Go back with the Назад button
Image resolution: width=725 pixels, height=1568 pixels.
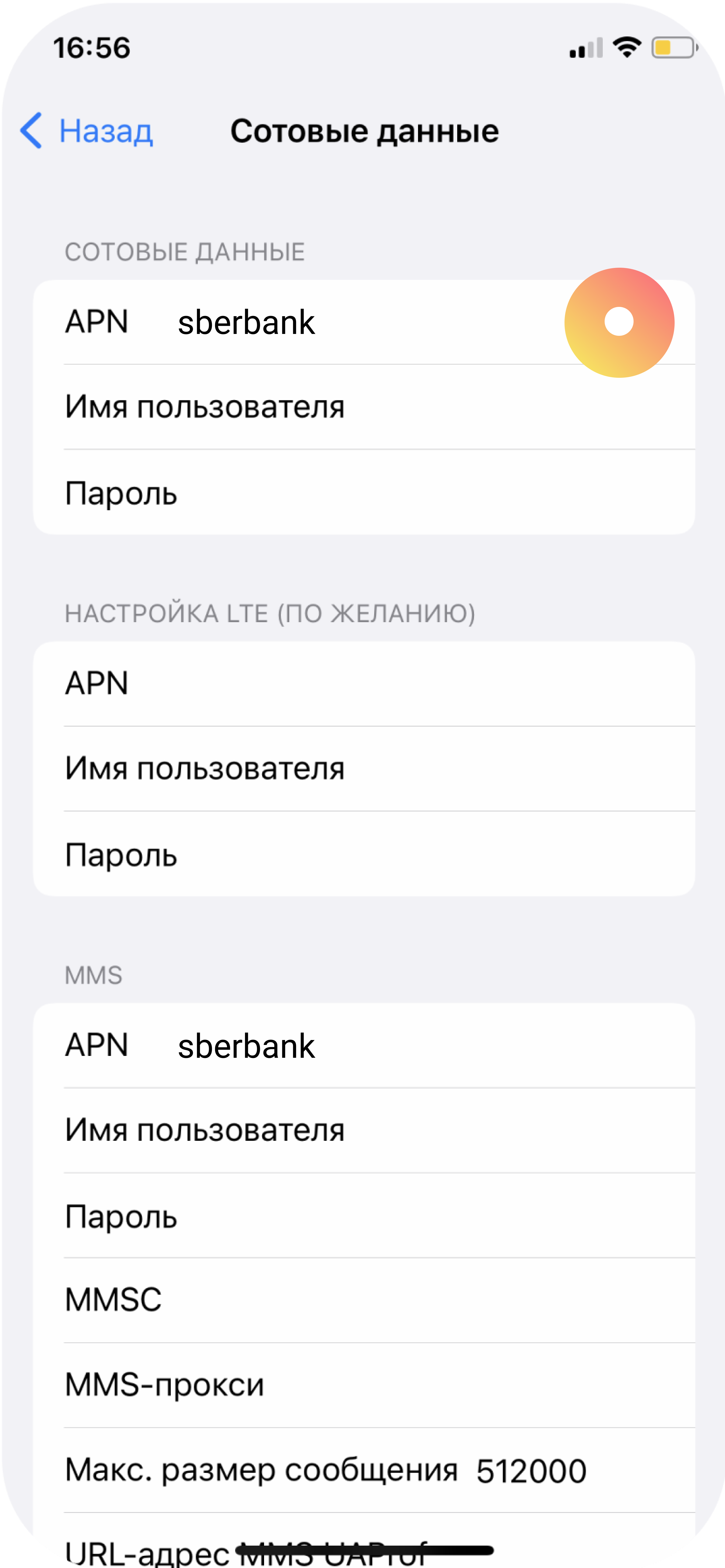87,131
